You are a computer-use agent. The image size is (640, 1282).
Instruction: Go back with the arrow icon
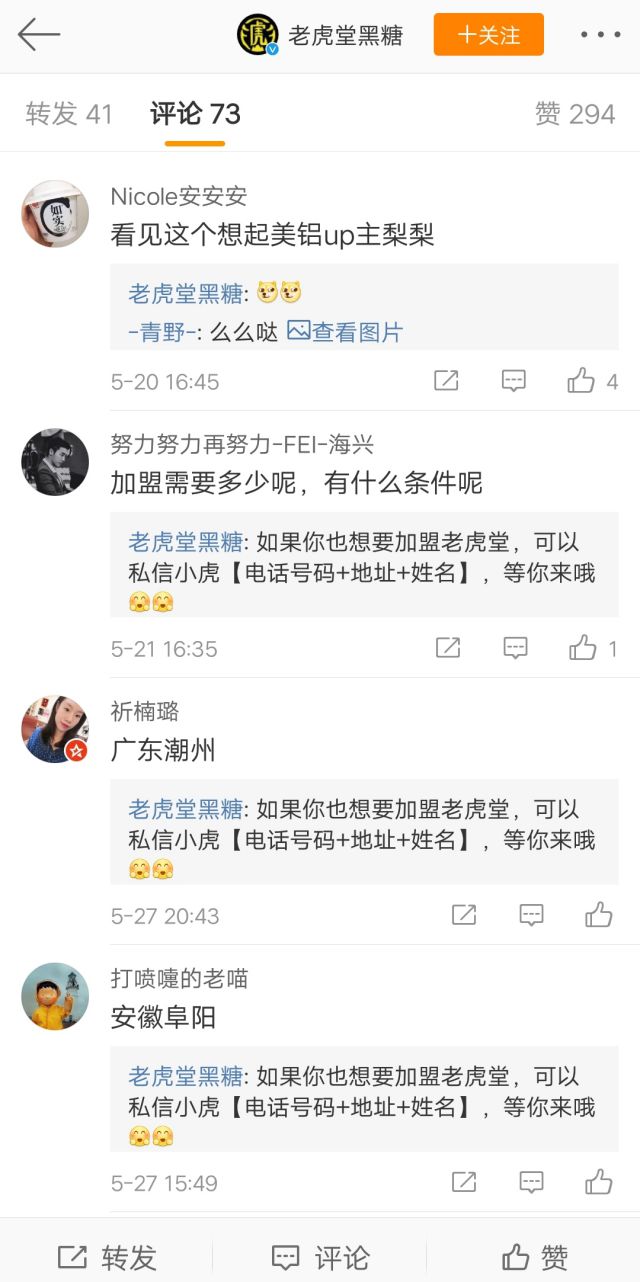coord(39,35)
